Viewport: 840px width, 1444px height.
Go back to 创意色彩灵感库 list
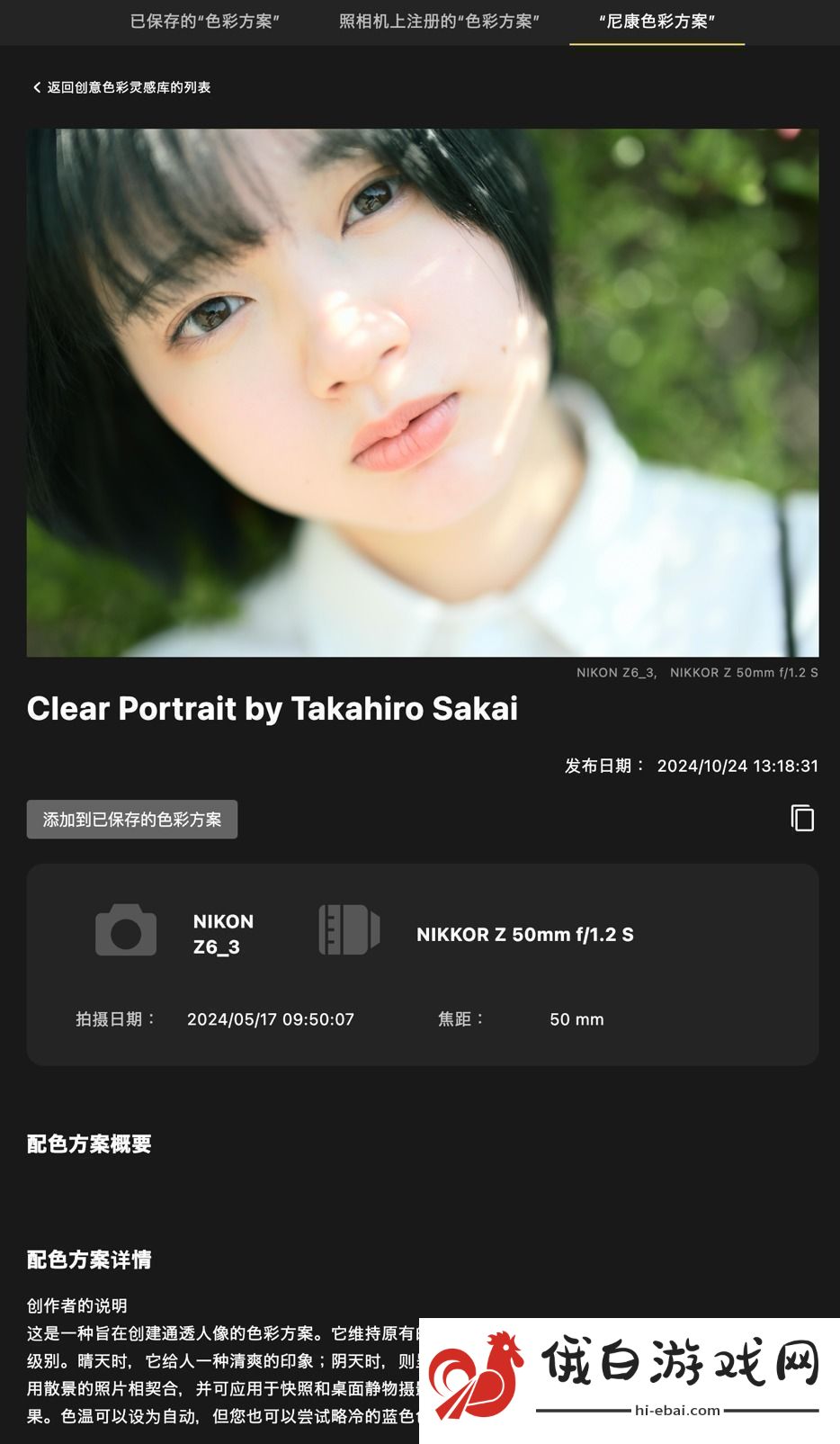(121, 87)
